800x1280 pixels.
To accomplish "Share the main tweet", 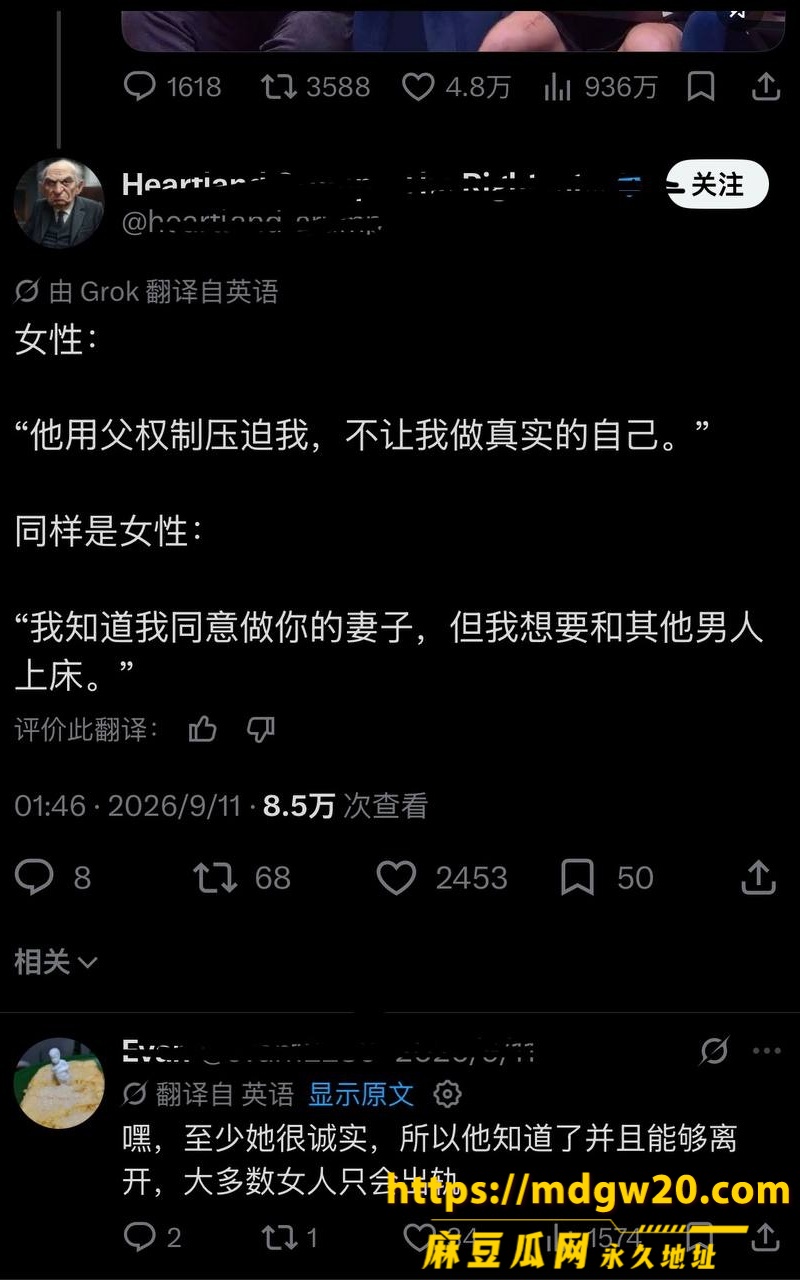I will pos(759,877).
